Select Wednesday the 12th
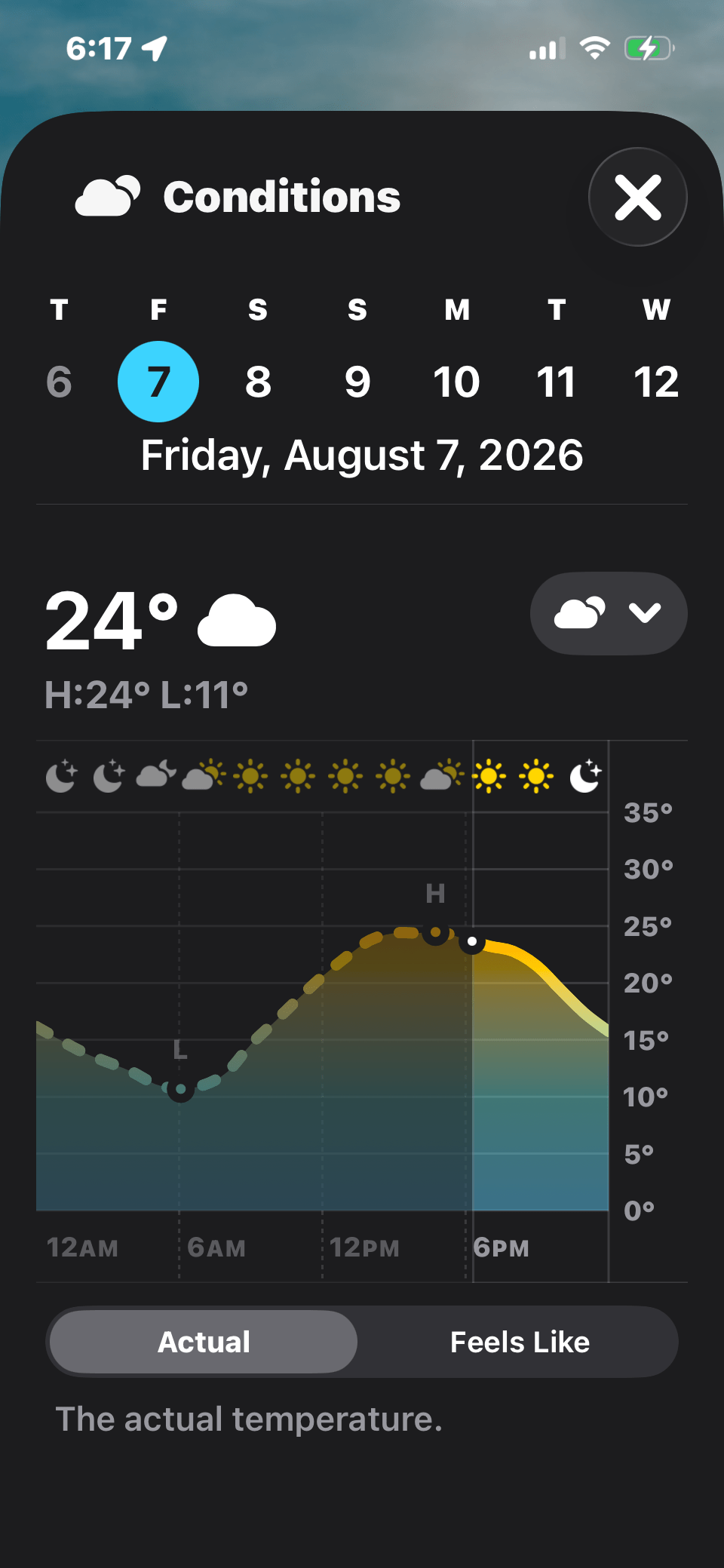The height and width of the screenshot is (1568, 724). [656, 382]
